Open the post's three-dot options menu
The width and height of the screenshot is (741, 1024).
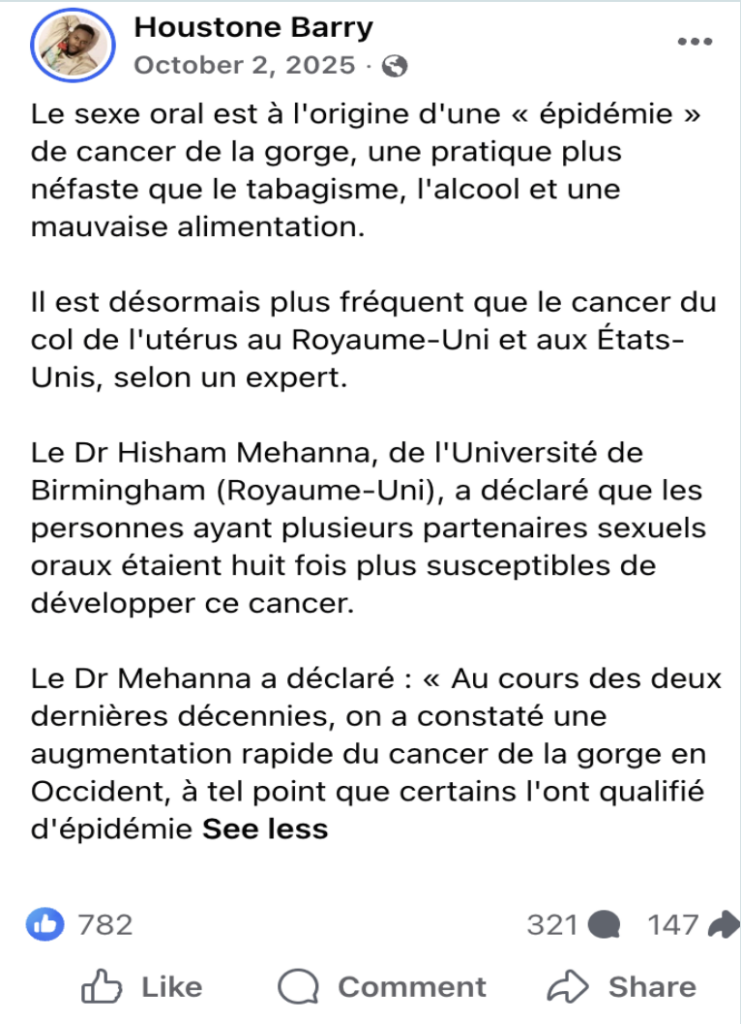pos(694,42)
